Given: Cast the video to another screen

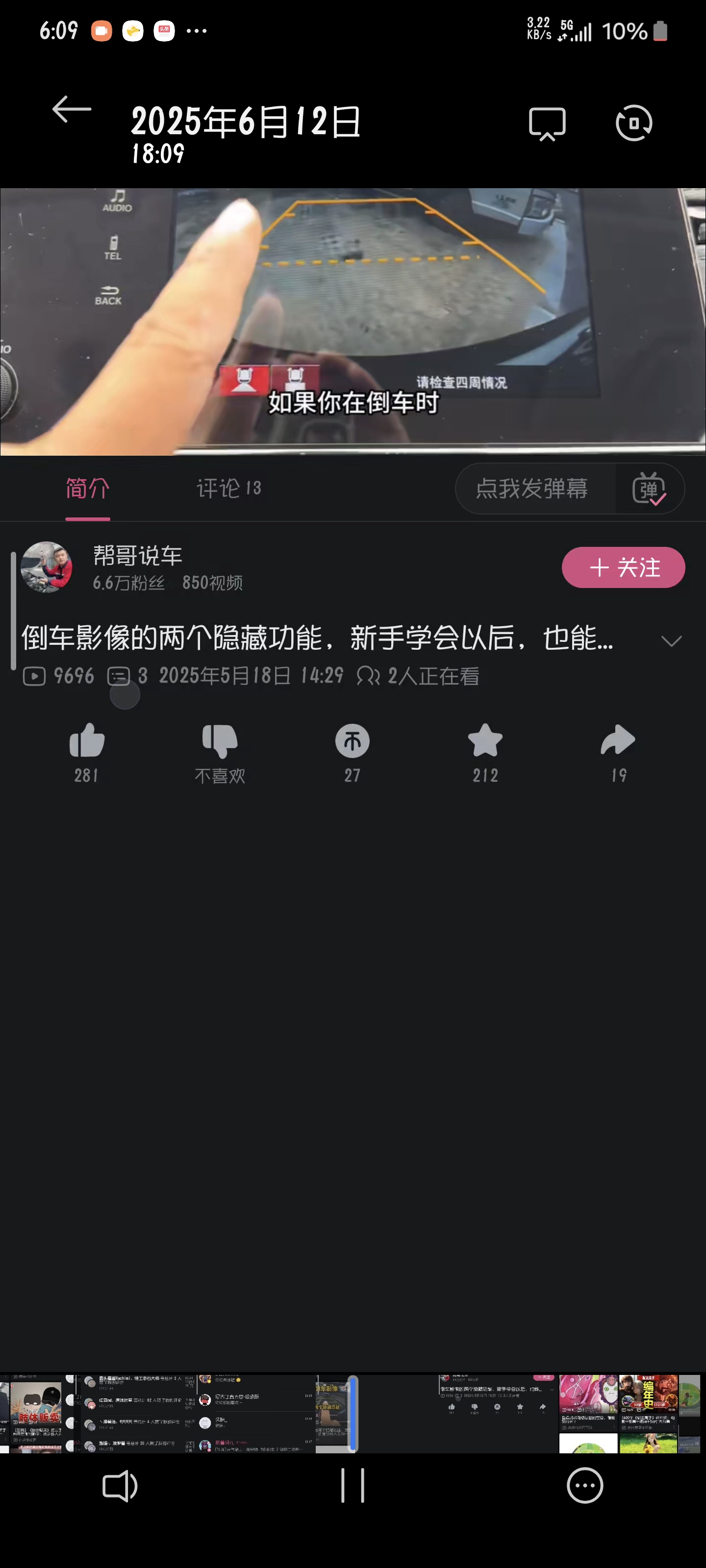Looking at the screenshot, I should pyautogui.click(x=547, y=124).
